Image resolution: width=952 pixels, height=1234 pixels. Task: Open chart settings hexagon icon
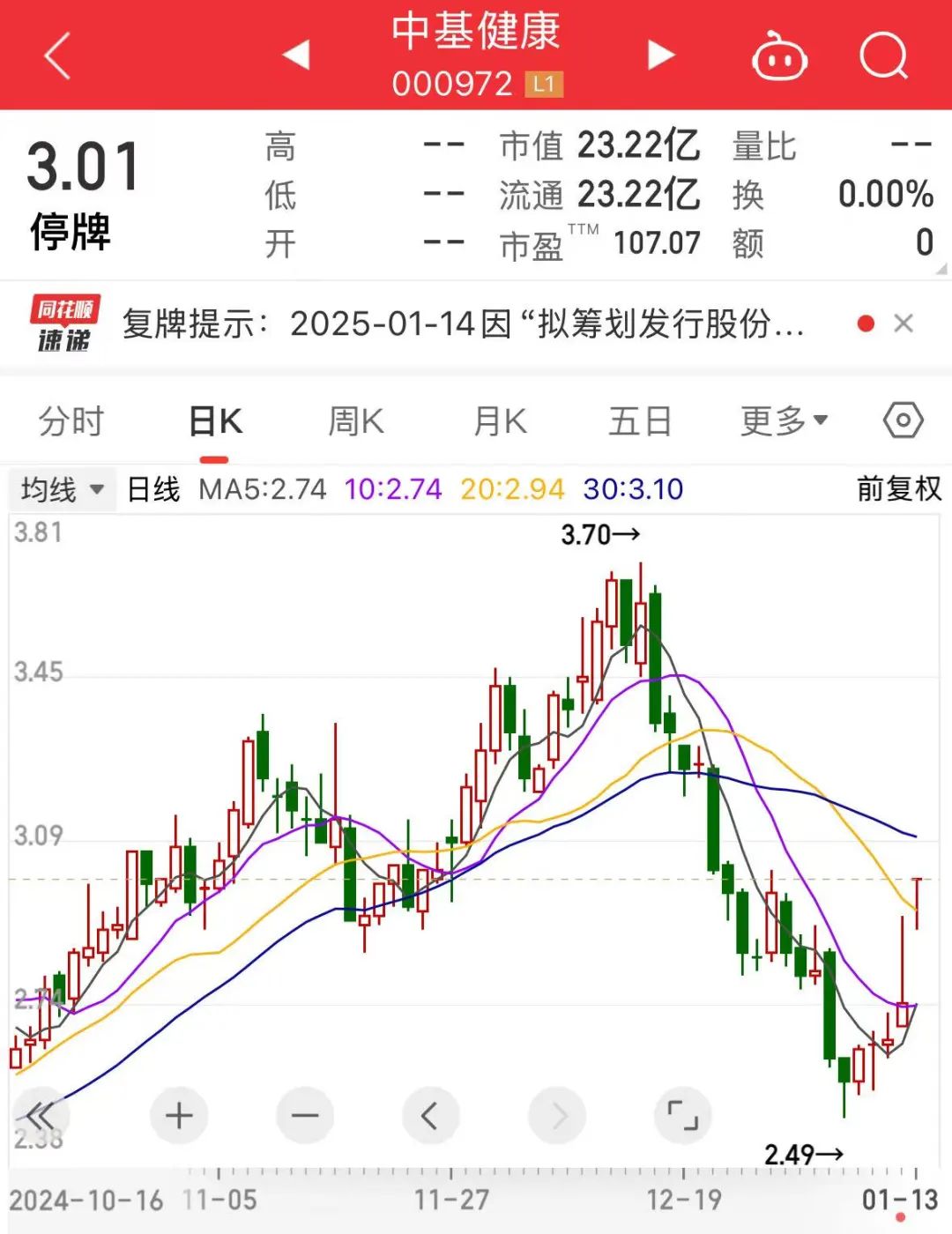point(903,420)
